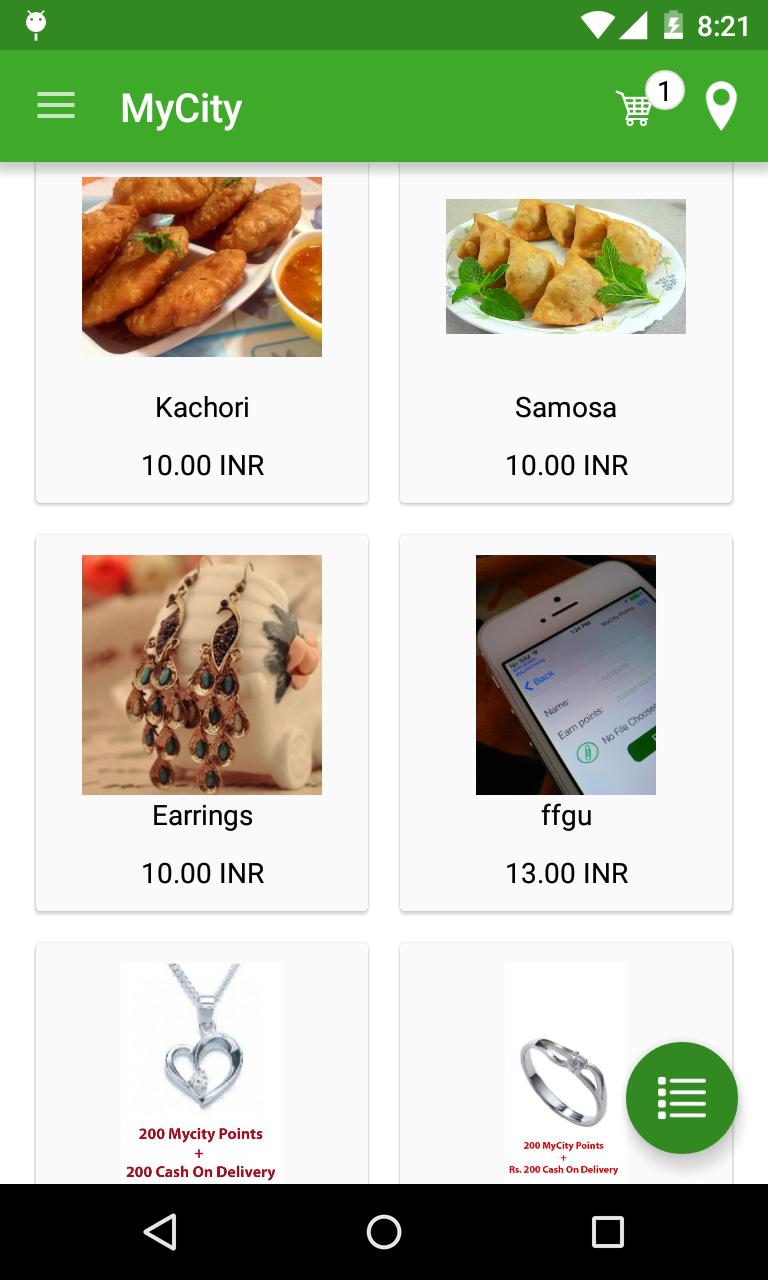Image resolution: width=768 pixels, height=1280 pixels.
Task: Click the 200 Cash On Delivery text
Action: (x=201, y=1171)
